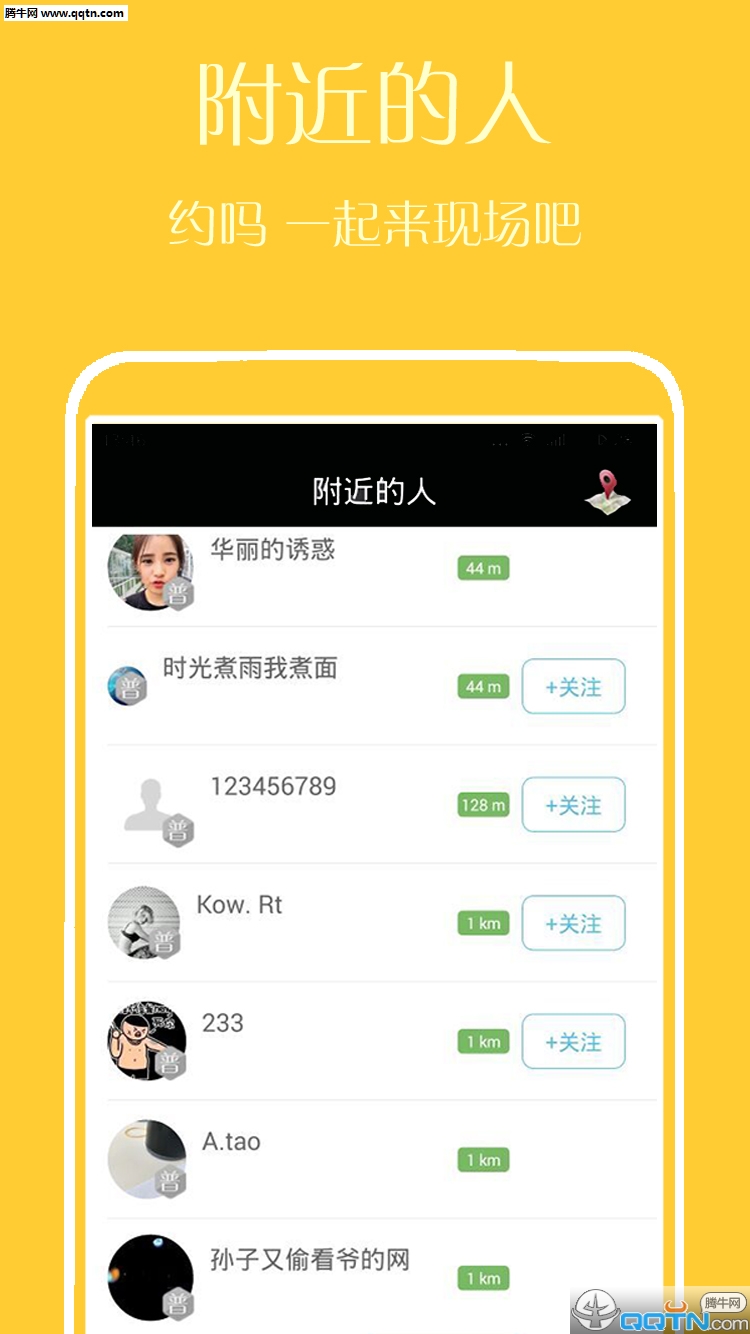Viewport: 750px width, 1334px height.
Task: Follow 时光煮雨我煮面 via the +关注 button
Action: pyautogui.click(x=573, y=686)
